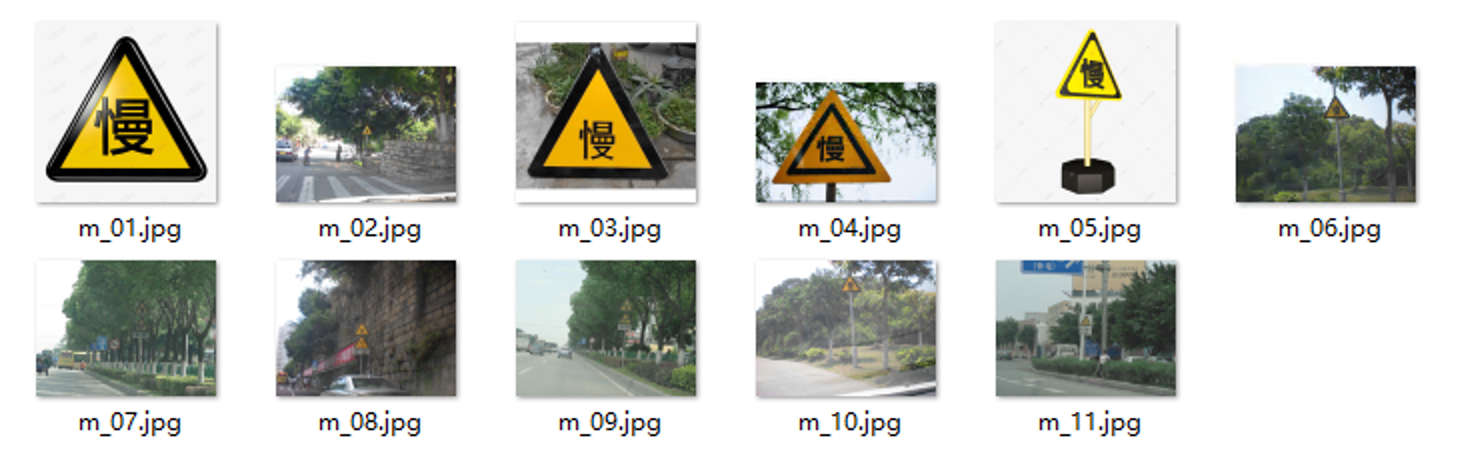Select the m_02.jpg thumbnail
The height and width of the screenshot is (474, 1460).
(x=366, y=135)
